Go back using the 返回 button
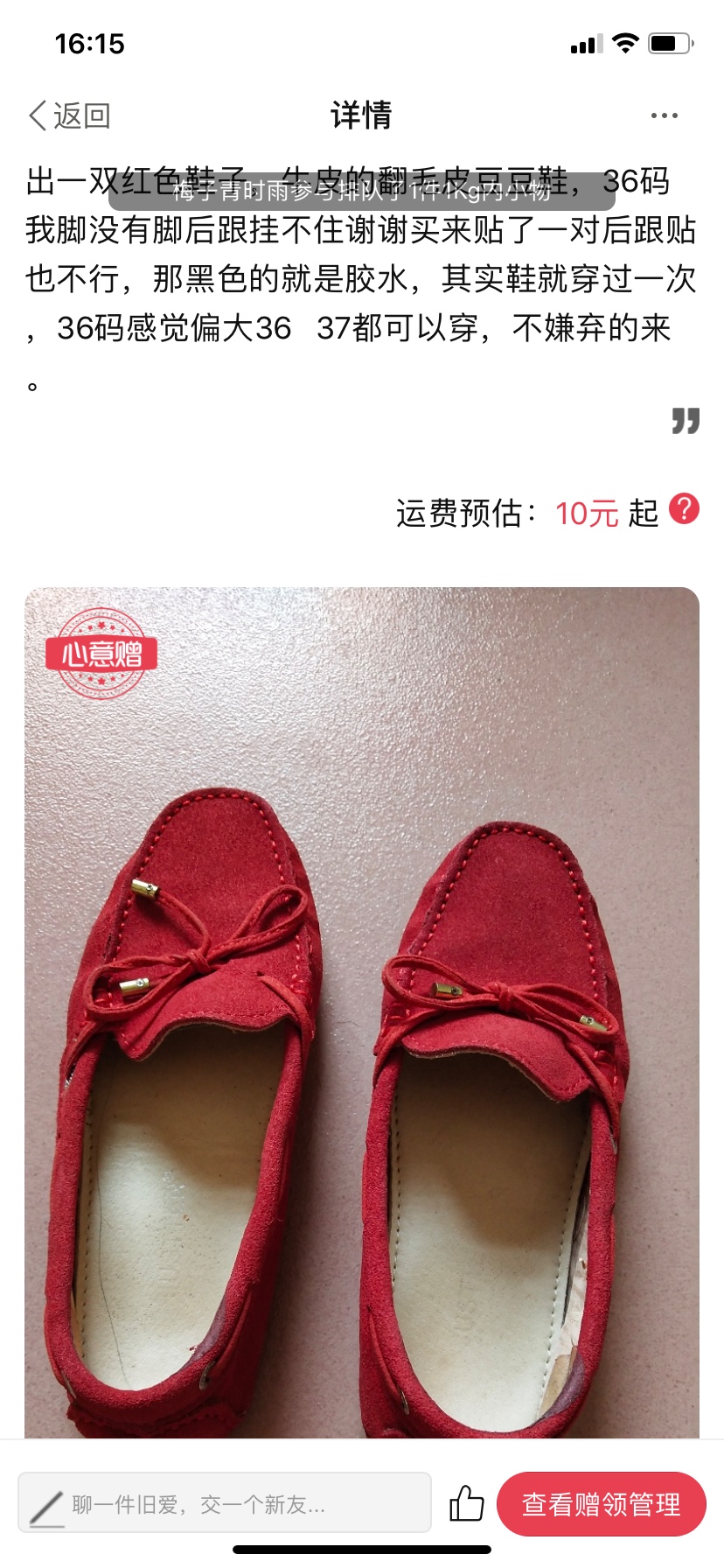This screenshot has width=724, height=1568. coord(70,115)
